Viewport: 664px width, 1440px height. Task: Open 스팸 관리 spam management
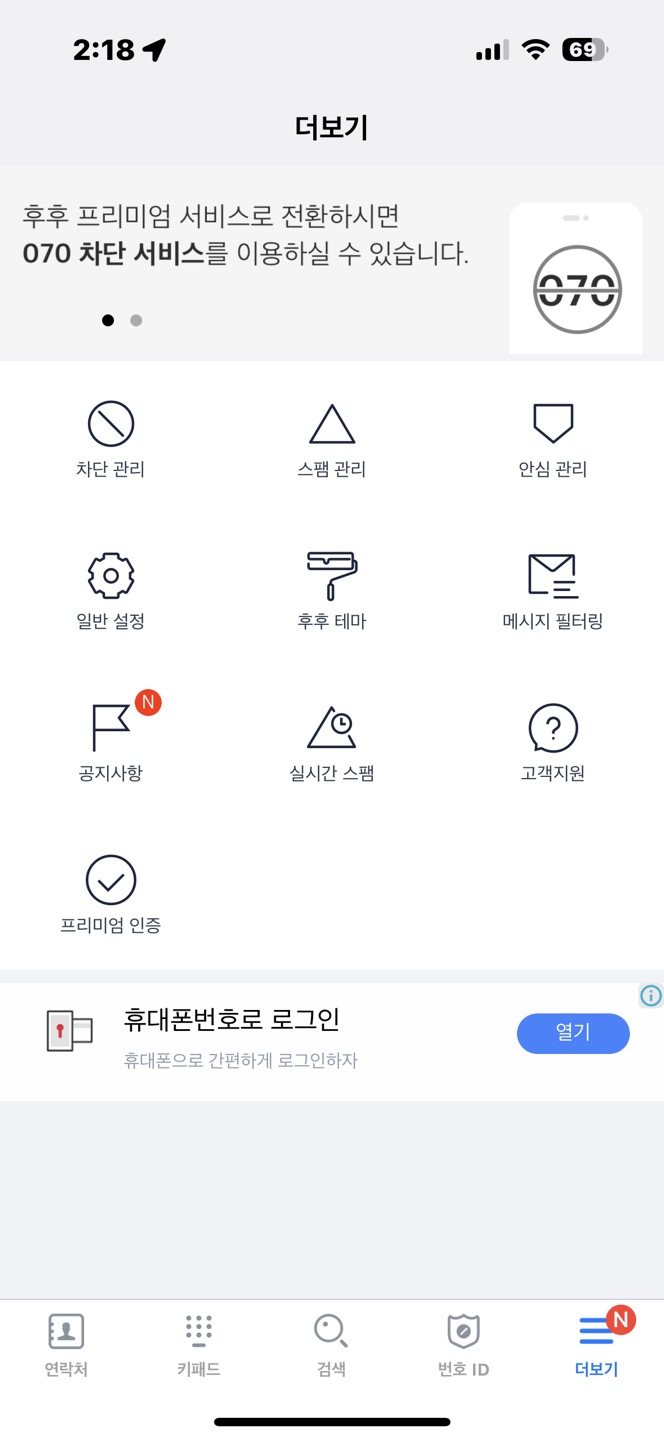[x=332, y=440]
